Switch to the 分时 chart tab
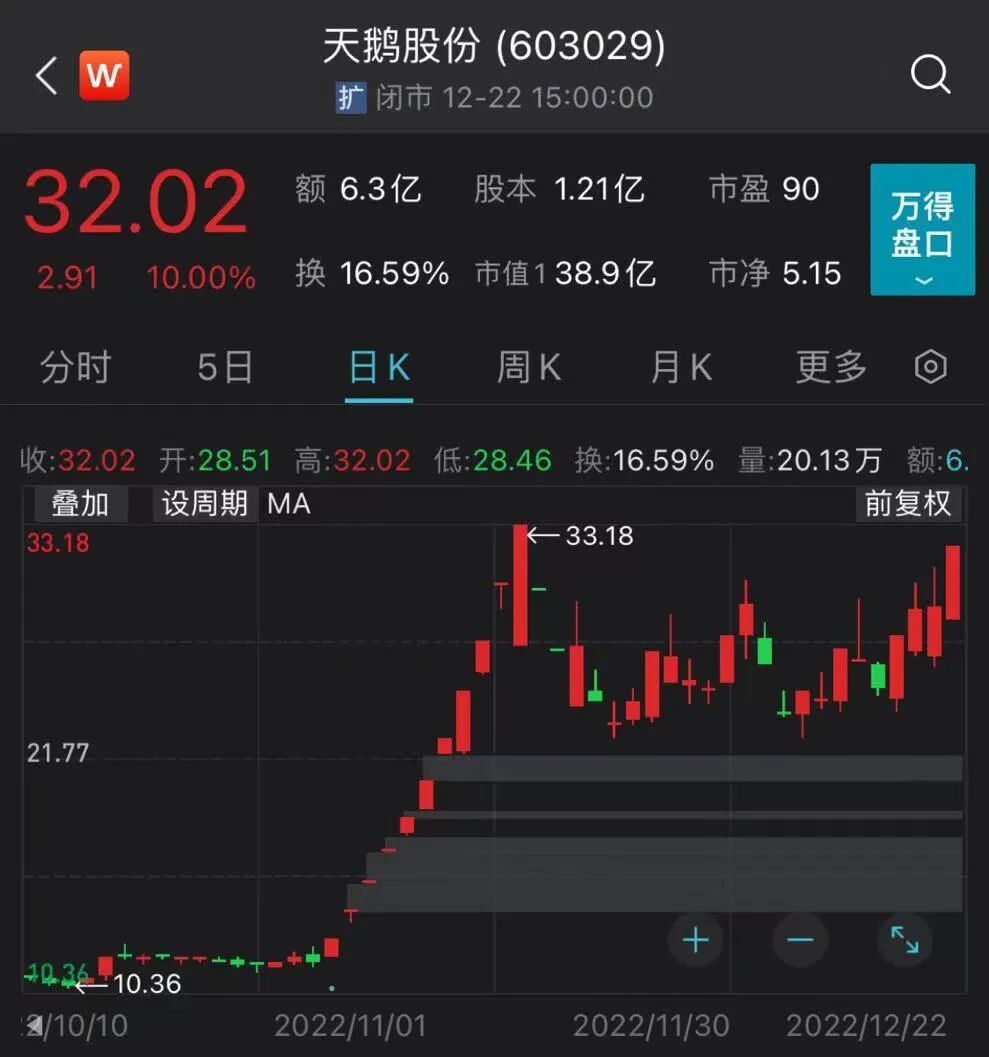 click(x=75, y=368)
